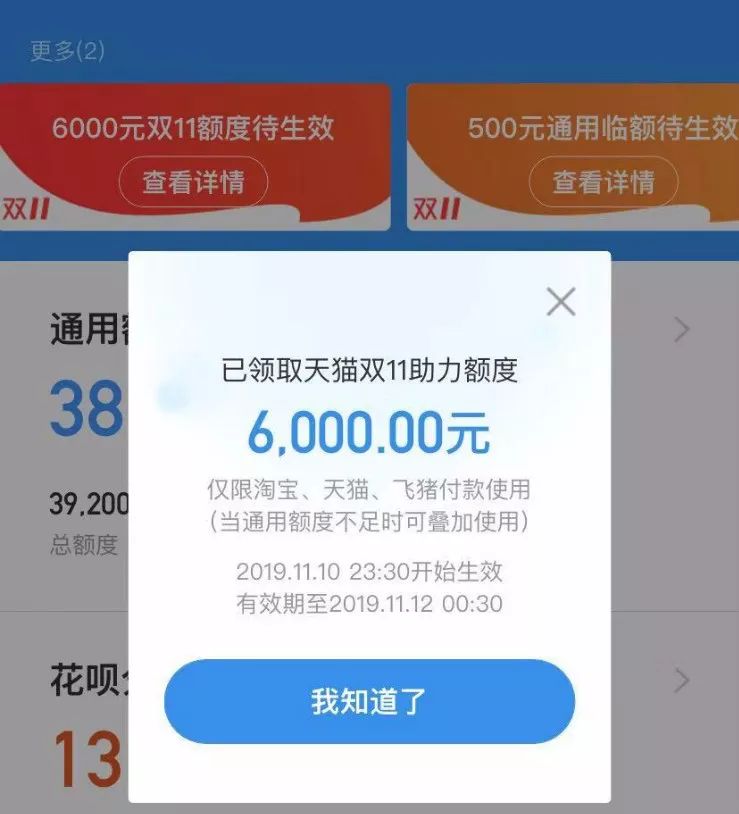Close the 双11助力额度 popup dialog
The width and height of the screenshot is (739, 814).
[561, 301]
